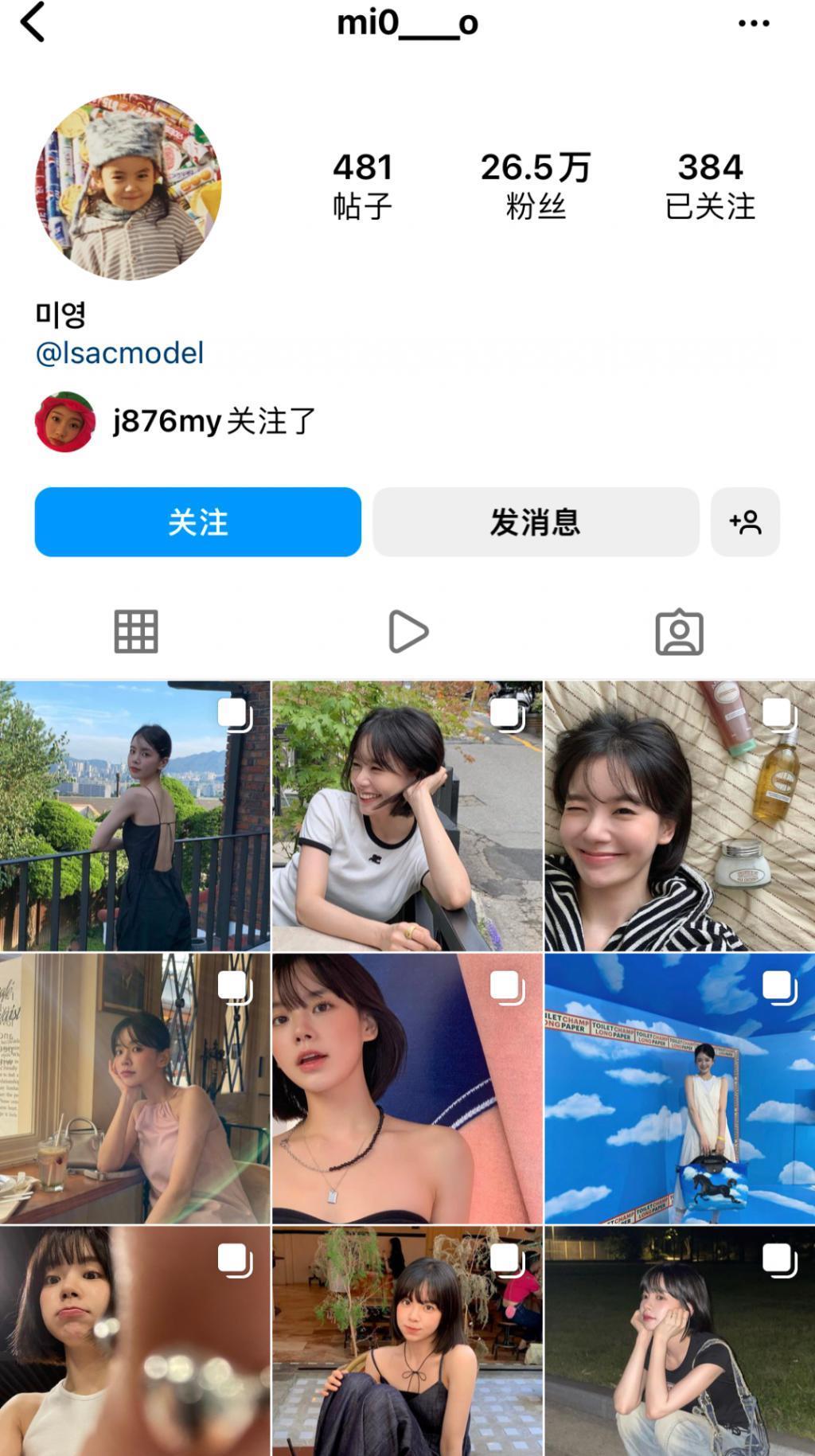This screenshot has height=1456, width=815.
Task: Tap the 发消息 message button
Action: point(535,522)
